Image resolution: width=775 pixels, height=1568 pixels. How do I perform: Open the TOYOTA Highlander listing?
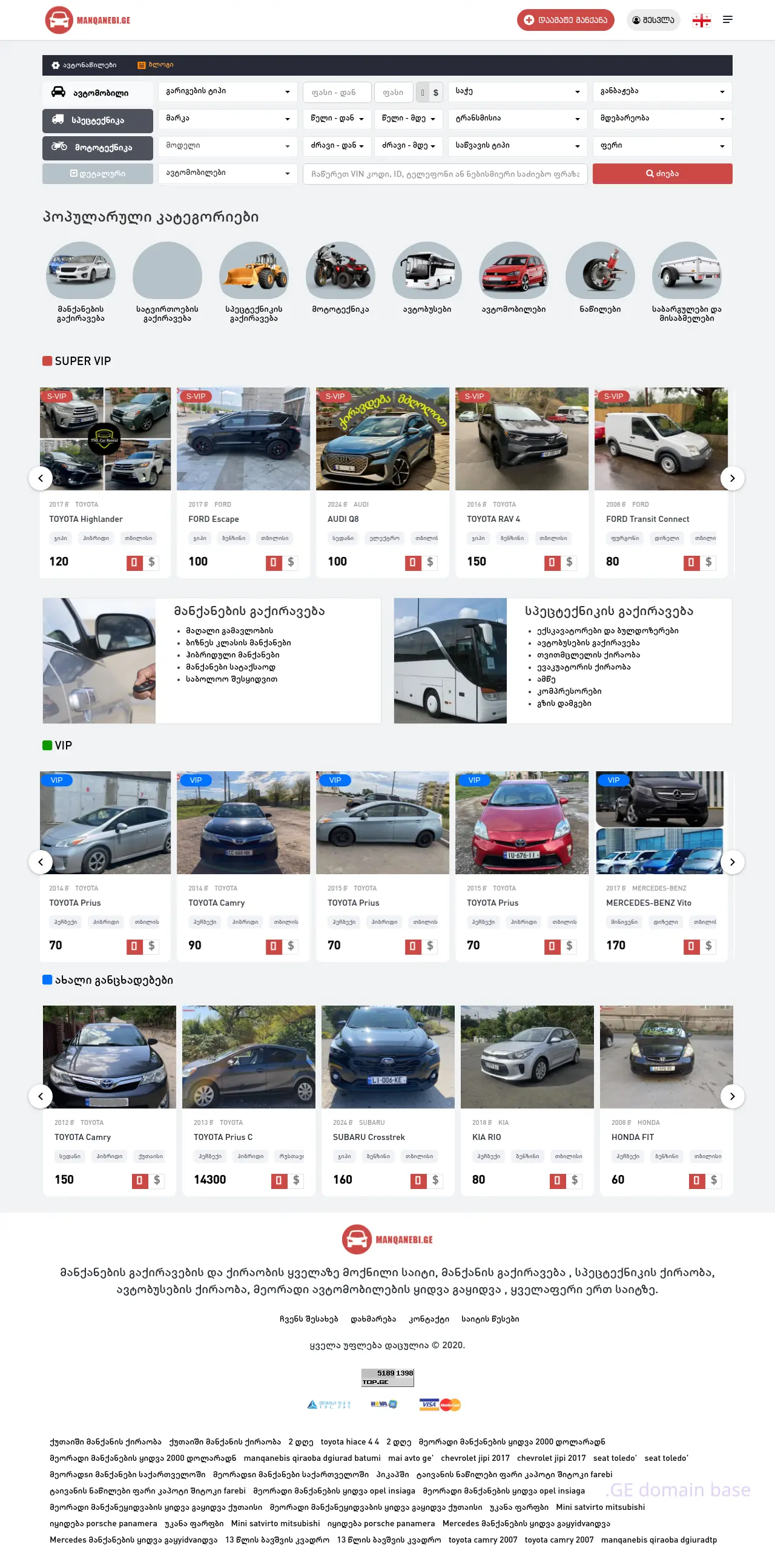point(86,519)
